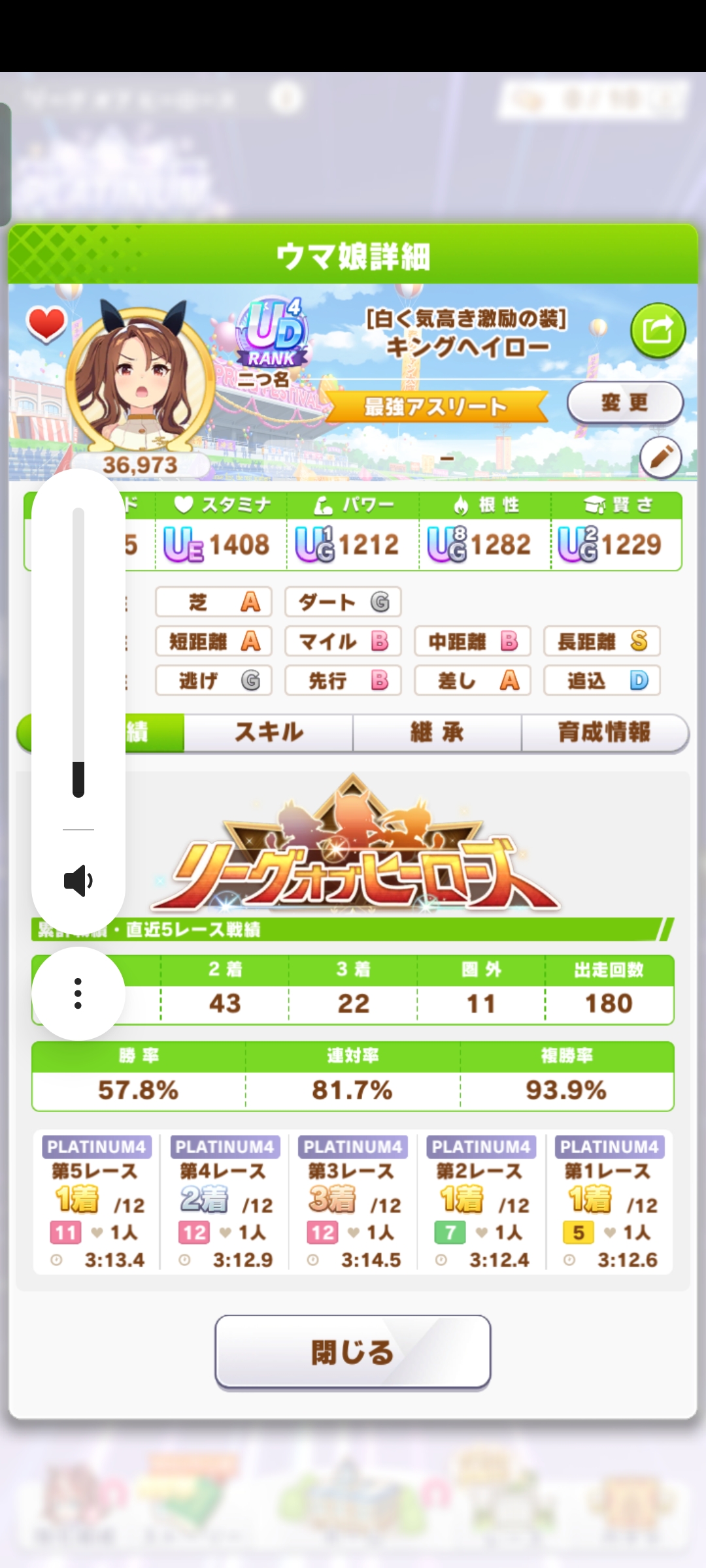Viewport: 706px width, 1568px height.
Task: Switch to the 育成情報 tab
Action: (x=604, y=732)
